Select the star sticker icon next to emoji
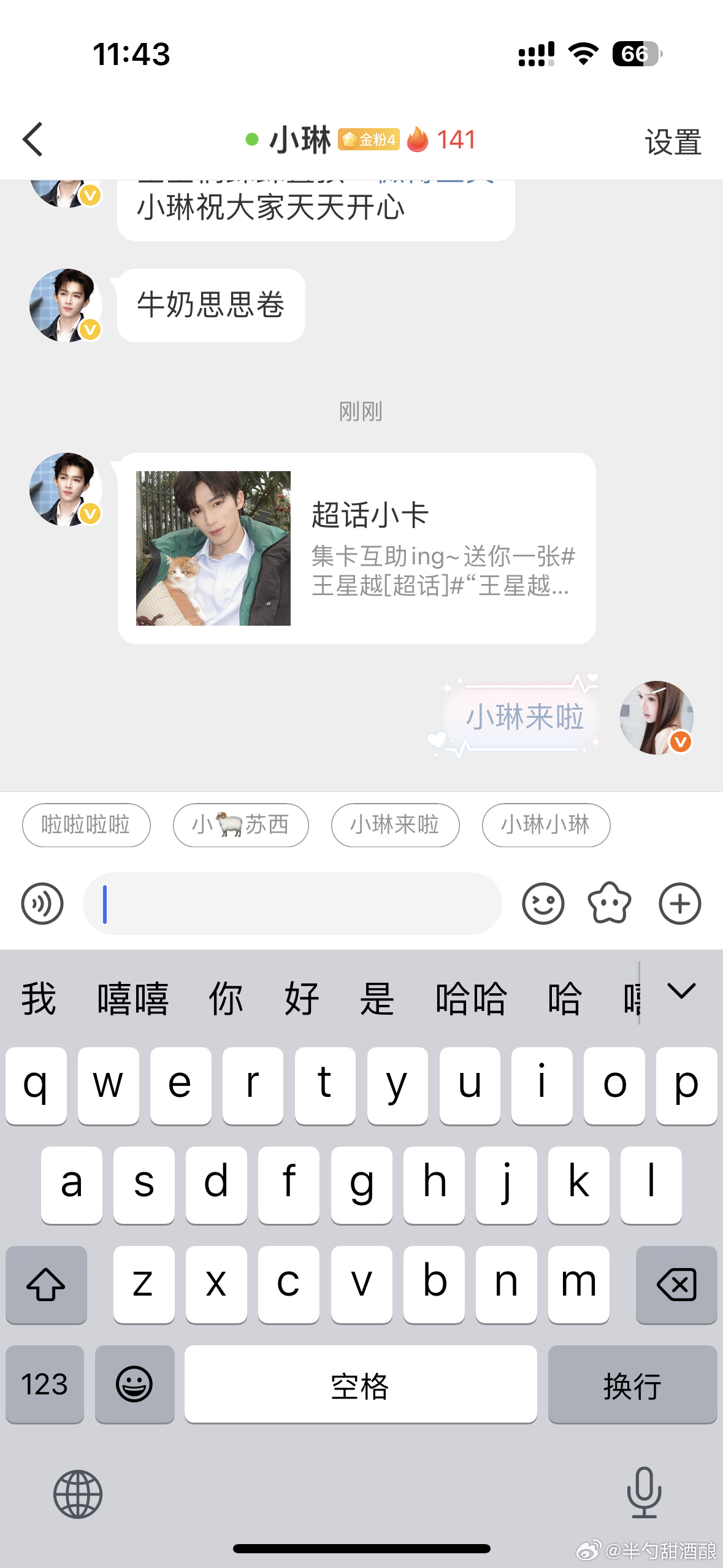The image size is (723, 1568). click(610, 903)
